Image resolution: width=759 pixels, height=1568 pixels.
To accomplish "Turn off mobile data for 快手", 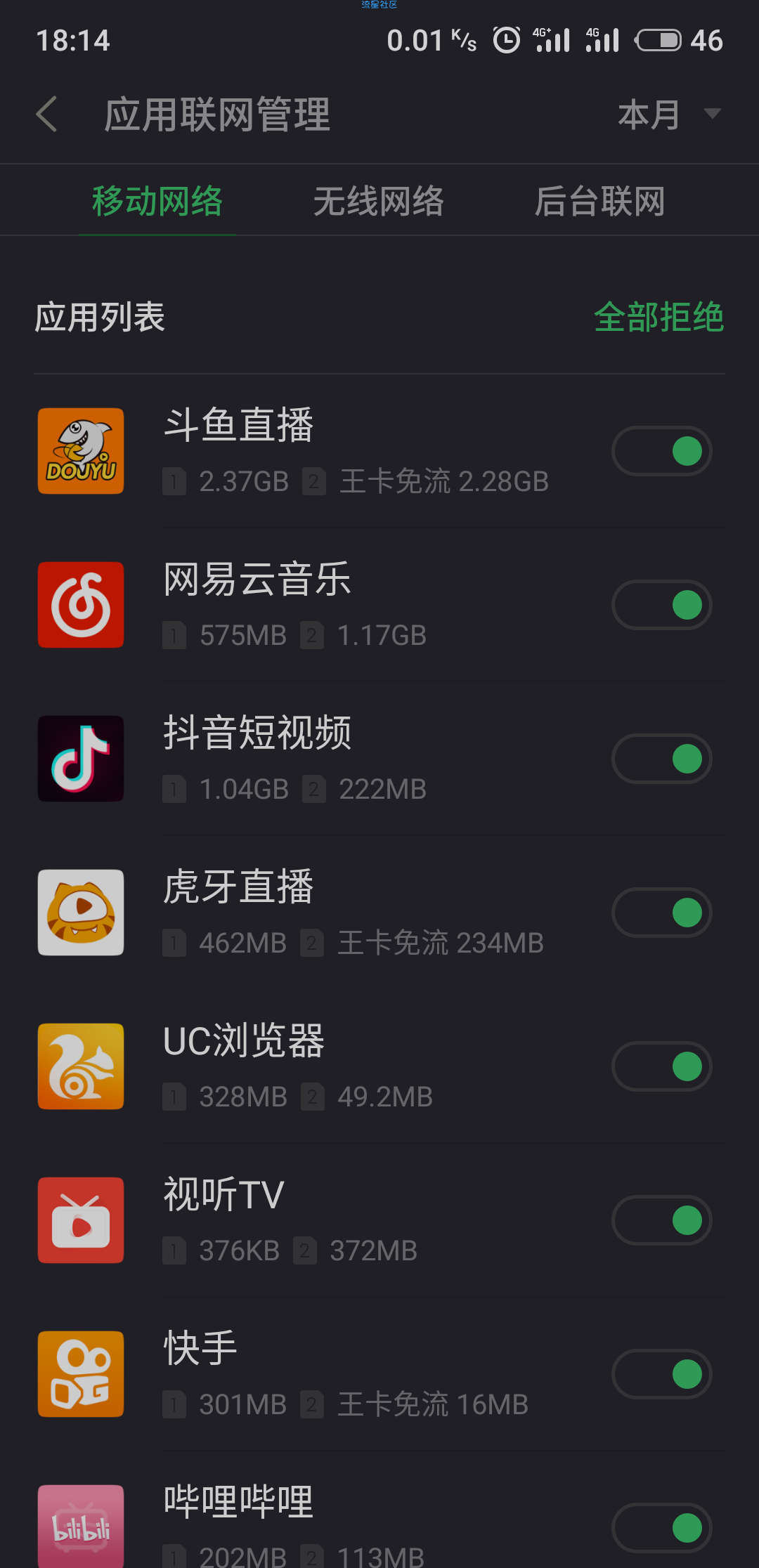I will pos(662,1374).
